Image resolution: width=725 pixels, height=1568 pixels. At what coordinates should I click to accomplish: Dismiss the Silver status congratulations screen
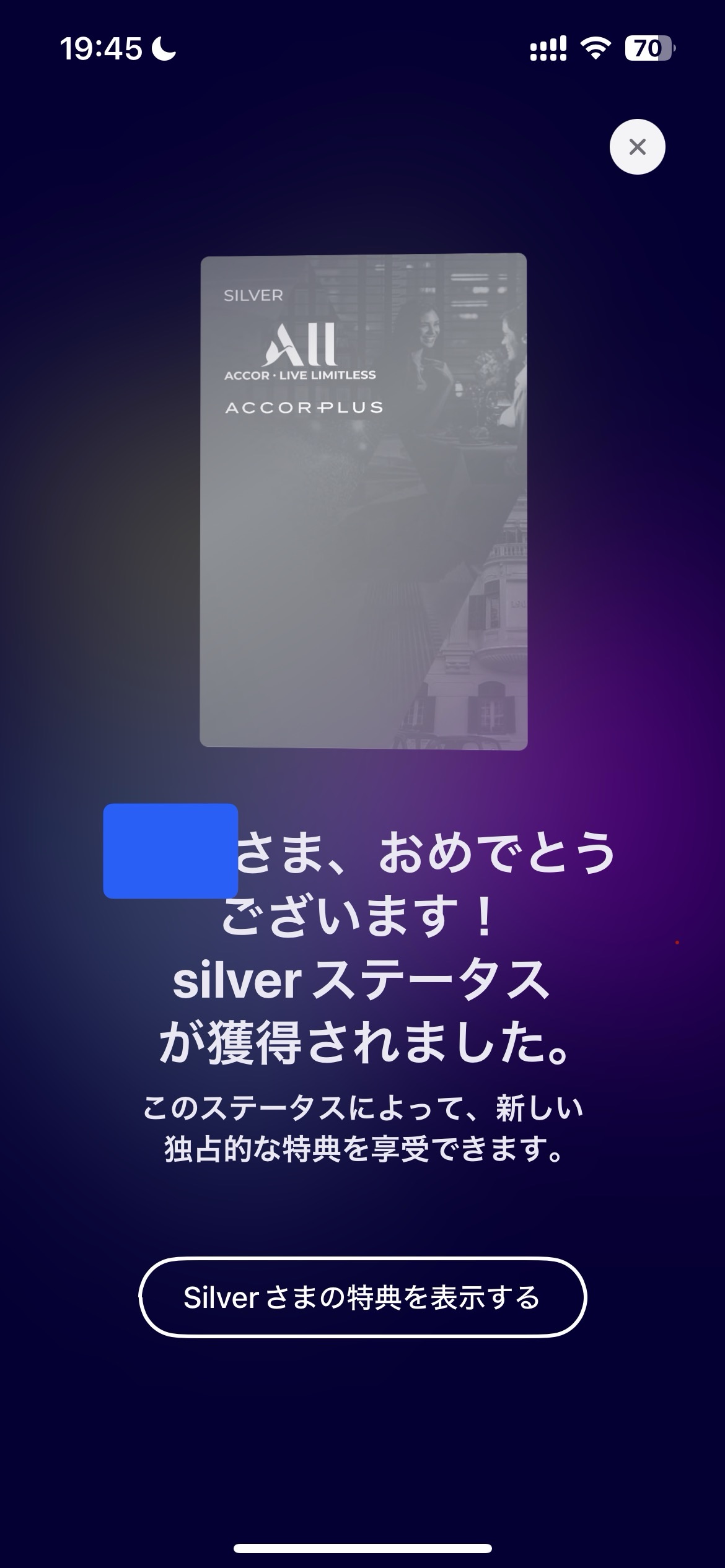(637, 147)
